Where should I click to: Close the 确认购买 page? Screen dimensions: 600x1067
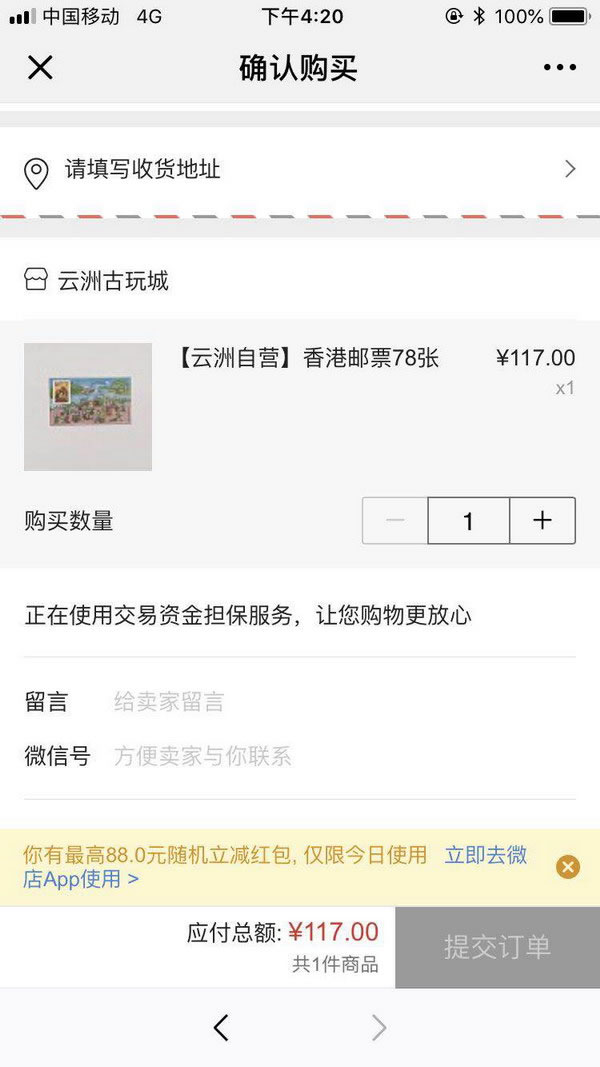(40, 68)
